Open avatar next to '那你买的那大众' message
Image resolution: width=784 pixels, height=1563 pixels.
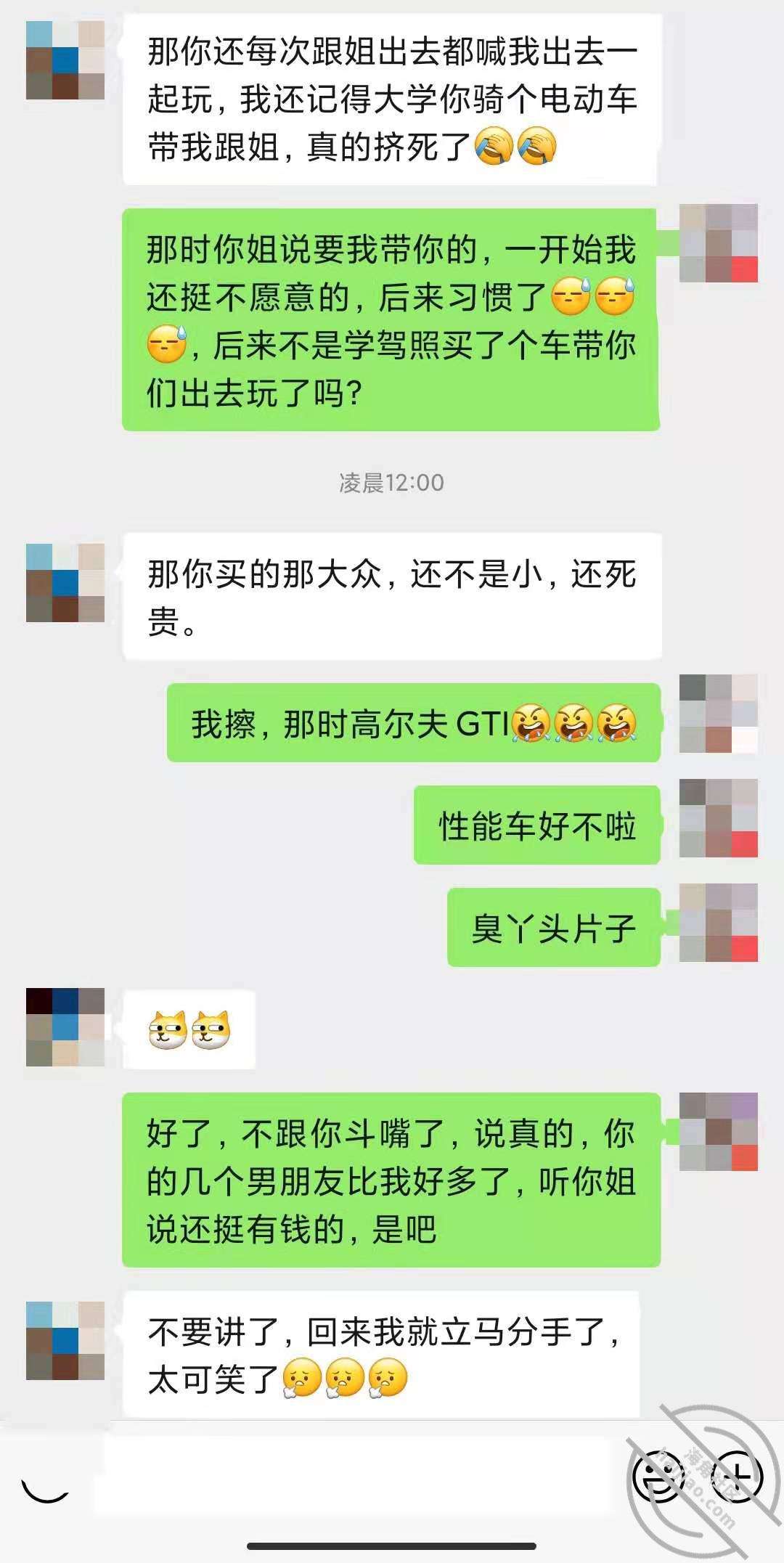pyautogui.click(x=65, y=582)
